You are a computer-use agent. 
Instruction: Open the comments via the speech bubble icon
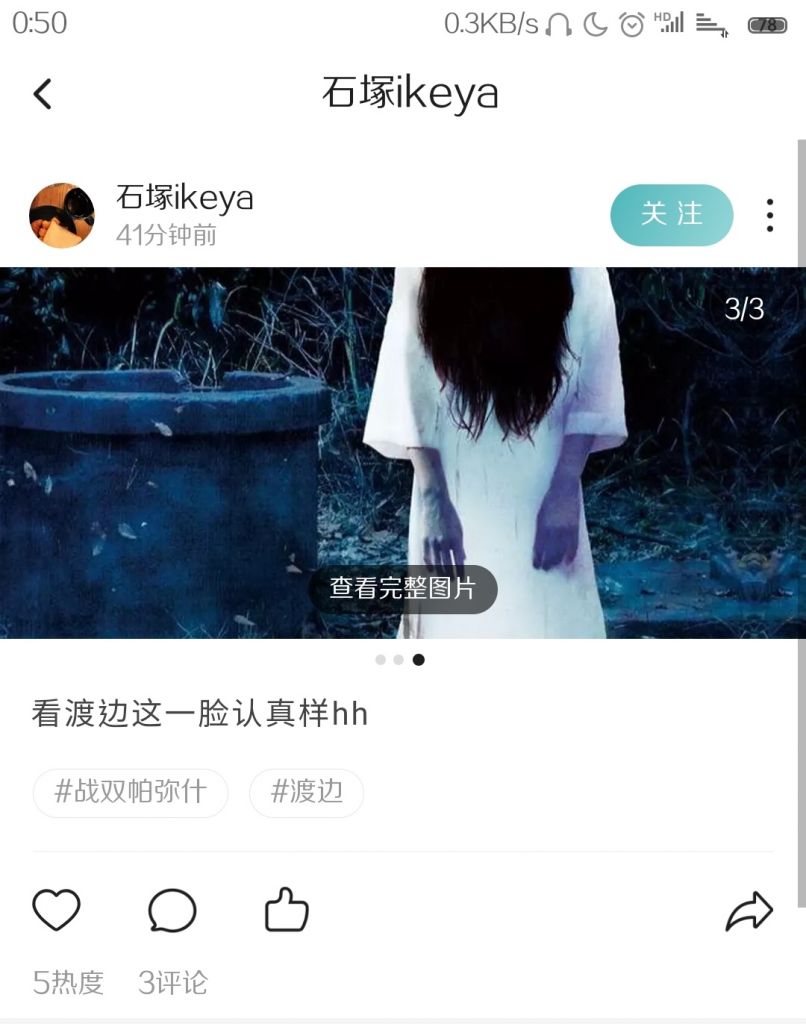172,911
